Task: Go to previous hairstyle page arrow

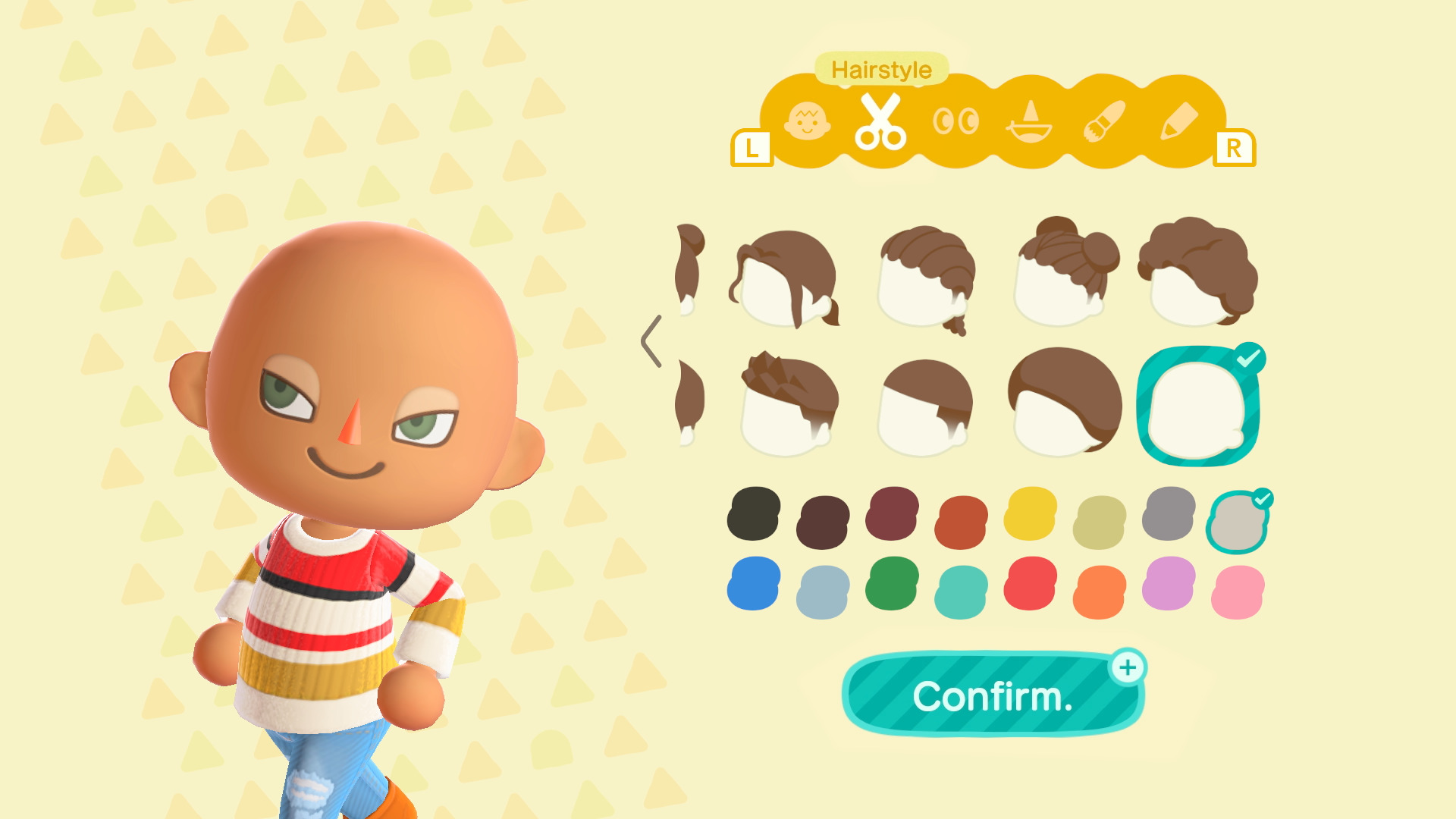Action: (651, 341)
